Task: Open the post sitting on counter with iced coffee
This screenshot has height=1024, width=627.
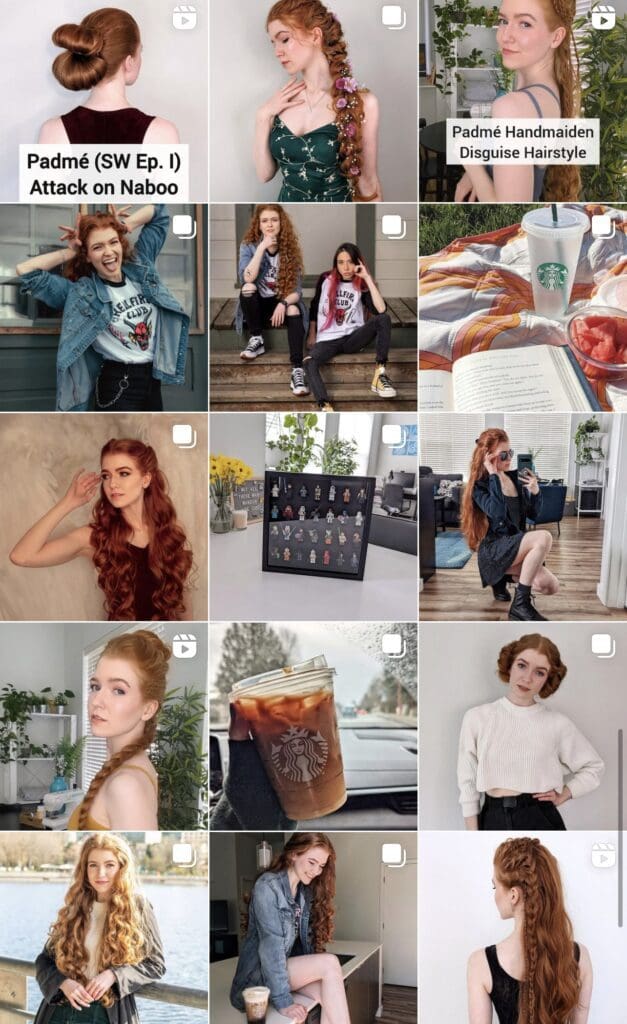Action: (314, 928)
